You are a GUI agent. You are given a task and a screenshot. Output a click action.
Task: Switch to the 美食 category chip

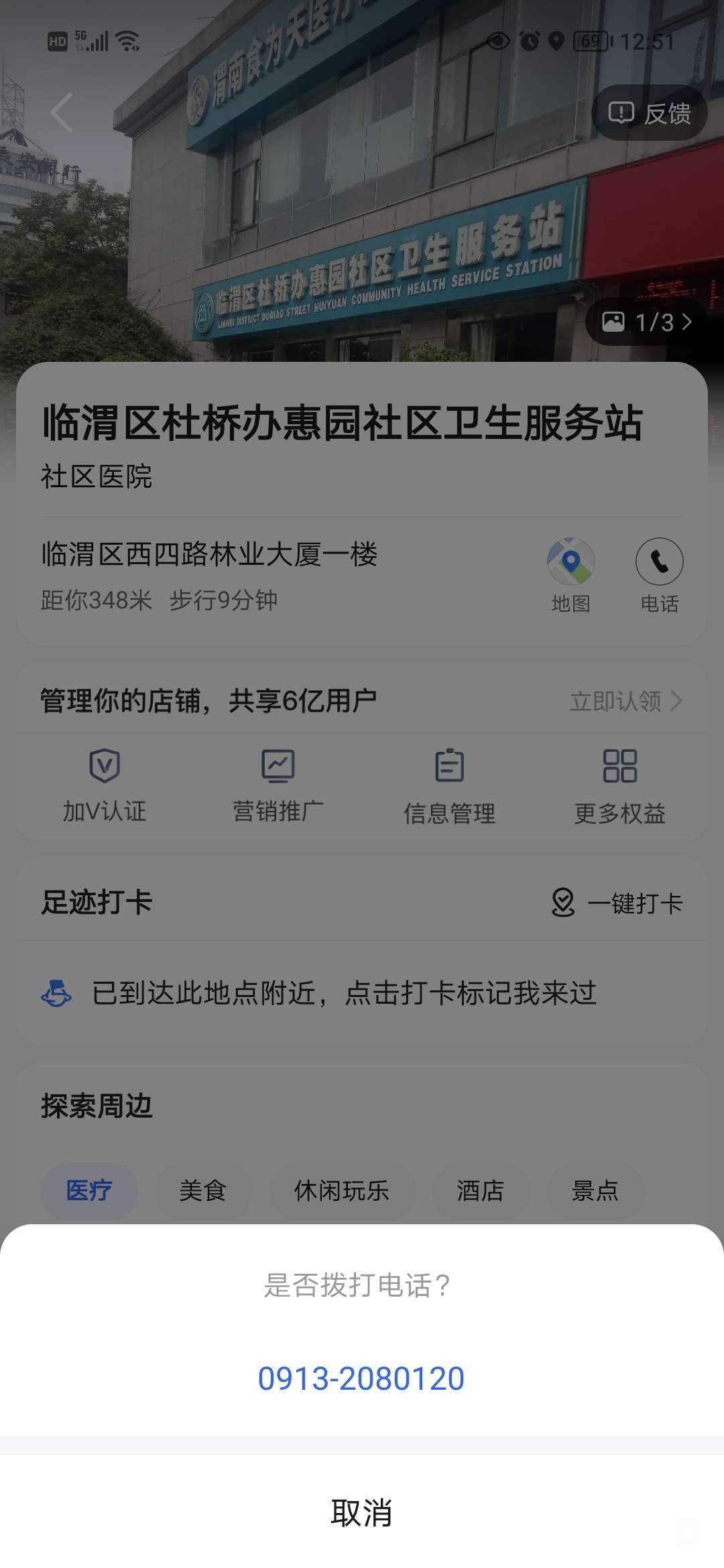tap(202, 1191)
